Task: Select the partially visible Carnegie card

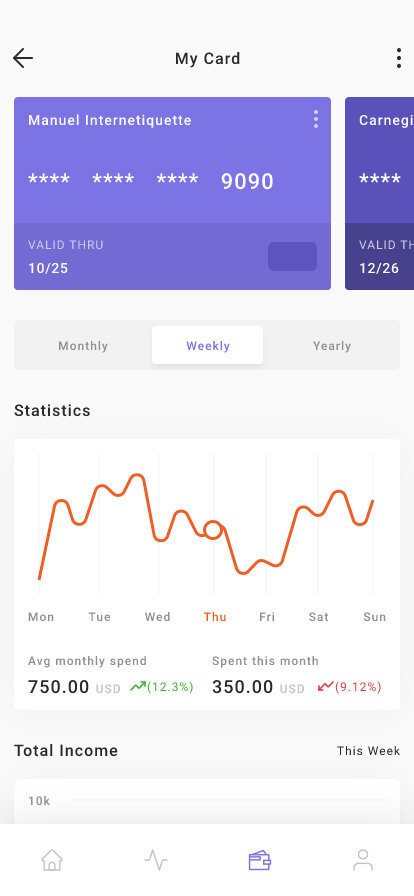Action: [380, 193]
